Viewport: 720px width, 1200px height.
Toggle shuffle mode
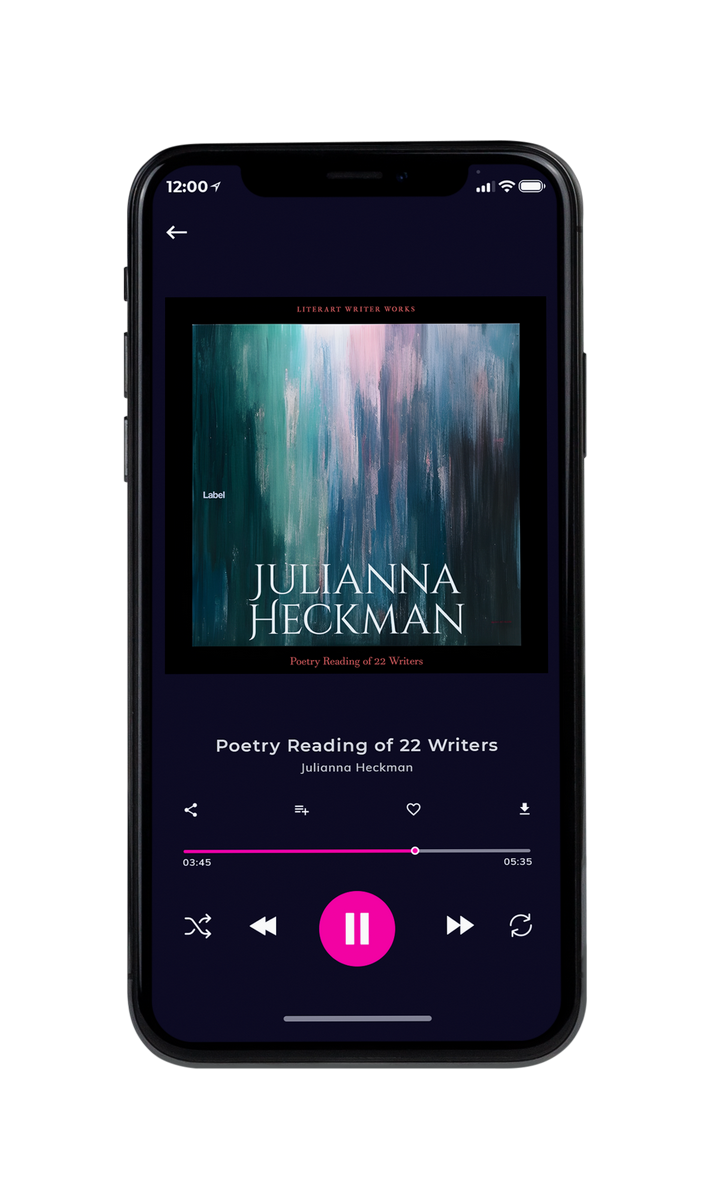click(x=198, y=927)
